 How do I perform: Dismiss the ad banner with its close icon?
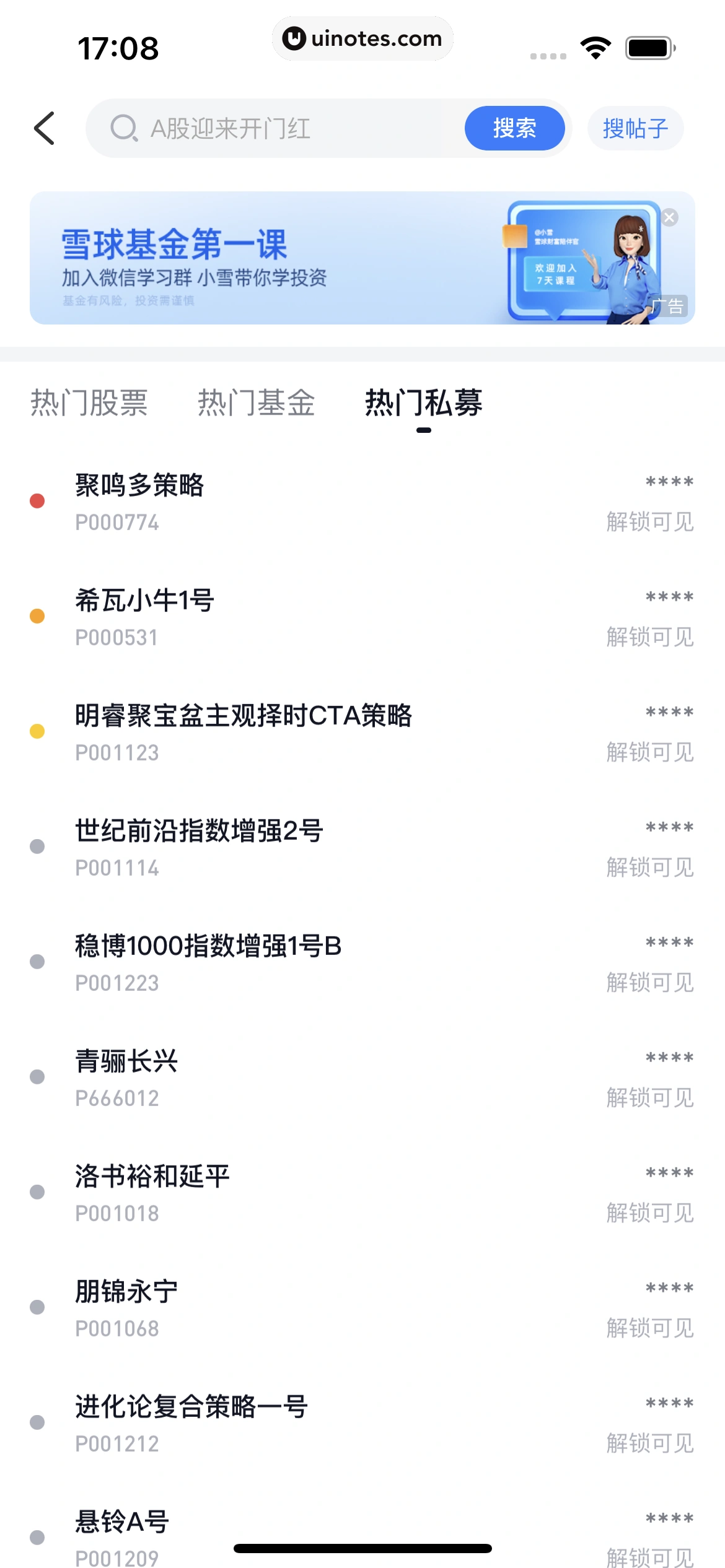pos(670,218)
